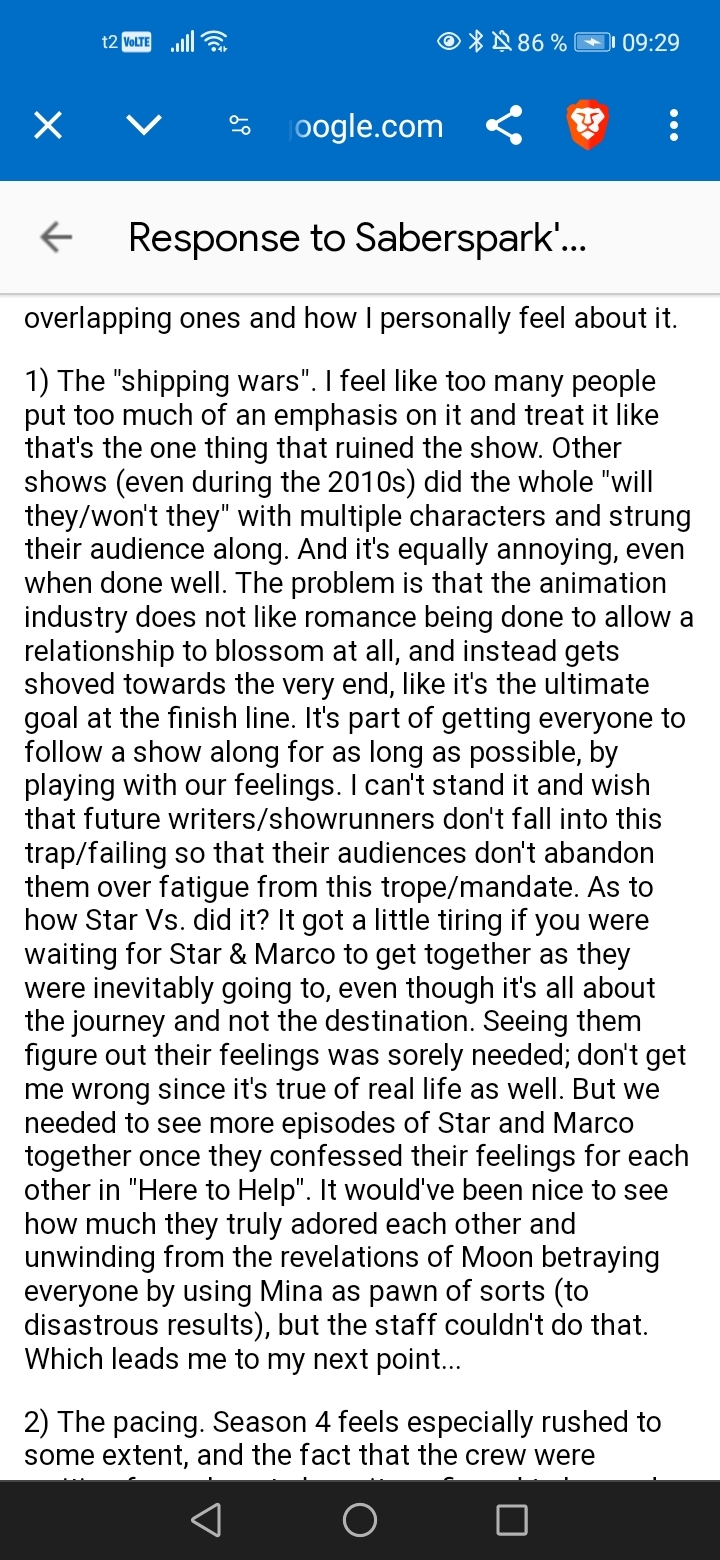Tap the google.com address text
720x1560 pixels.
coord(365,126)
